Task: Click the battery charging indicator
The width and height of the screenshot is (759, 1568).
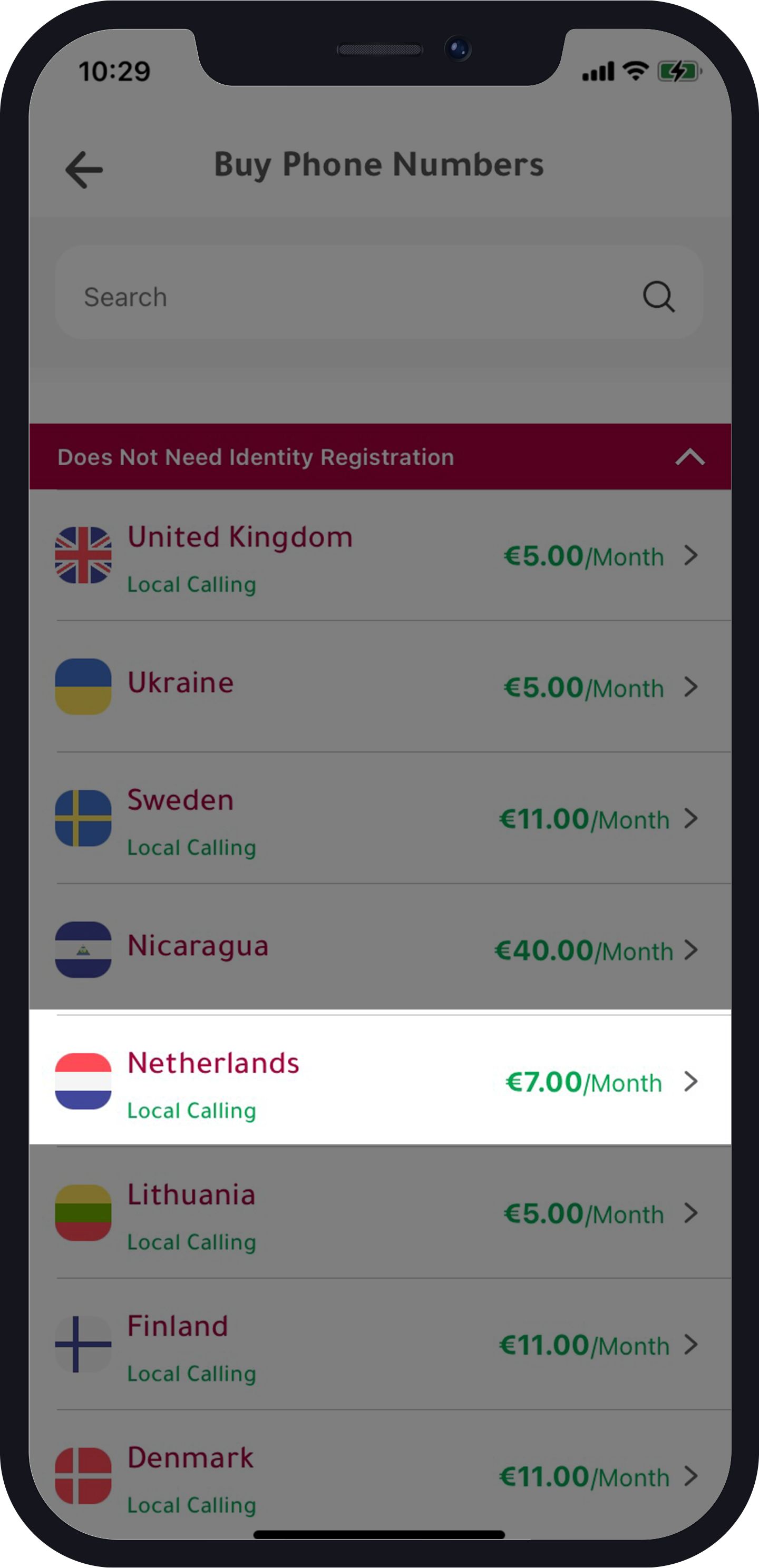Action: (678, 71)
